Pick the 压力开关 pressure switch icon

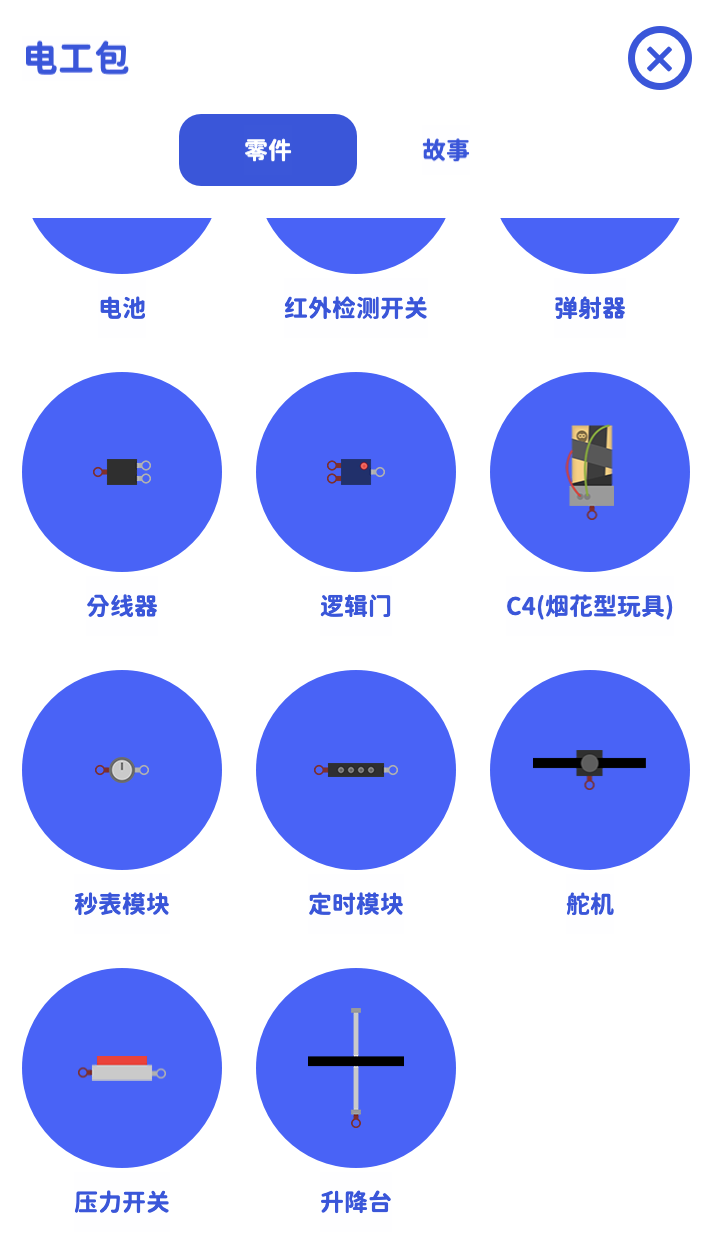point(122,1067)
